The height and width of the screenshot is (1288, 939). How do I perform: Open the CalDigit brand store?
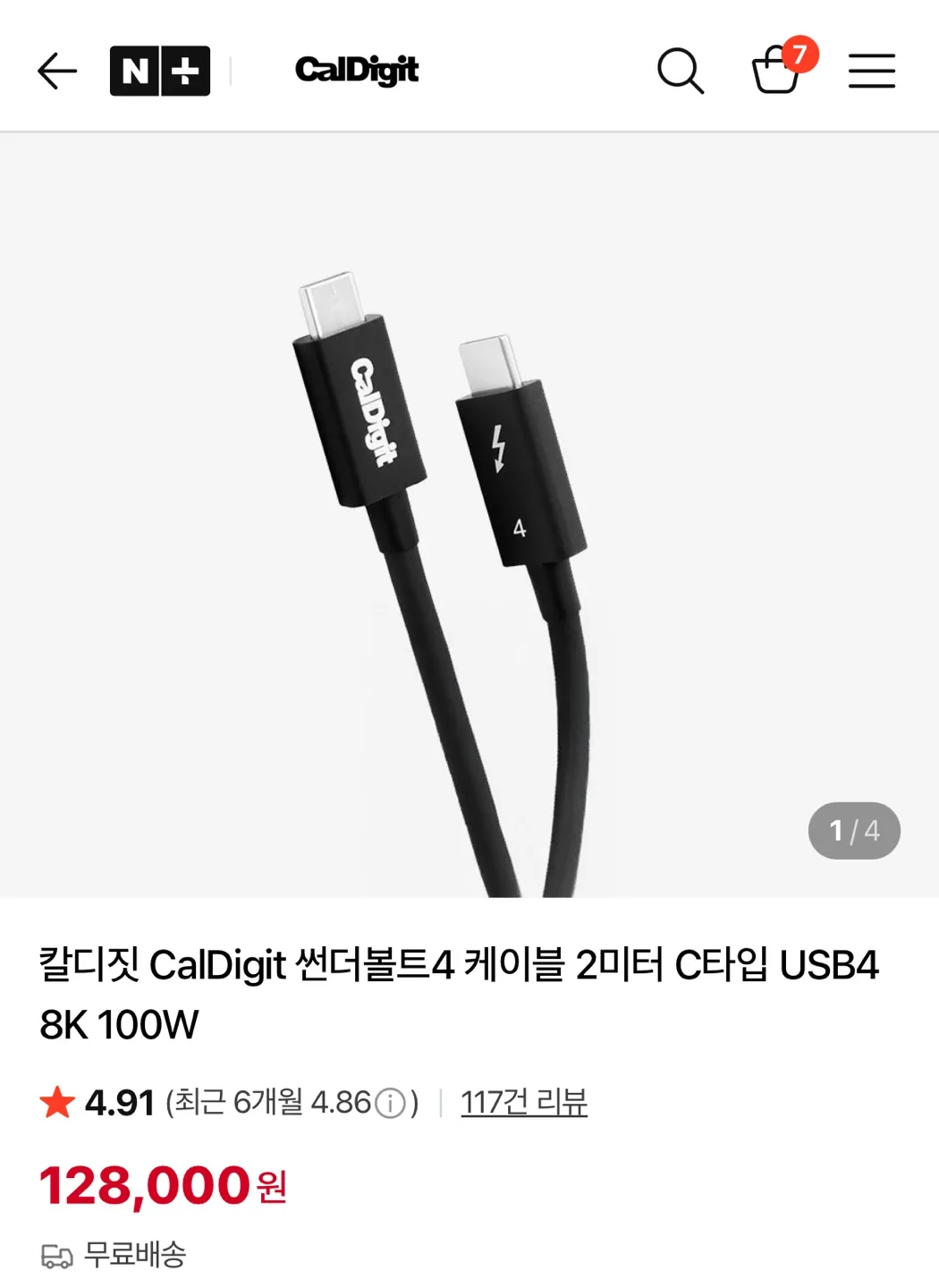click(356, 71)
